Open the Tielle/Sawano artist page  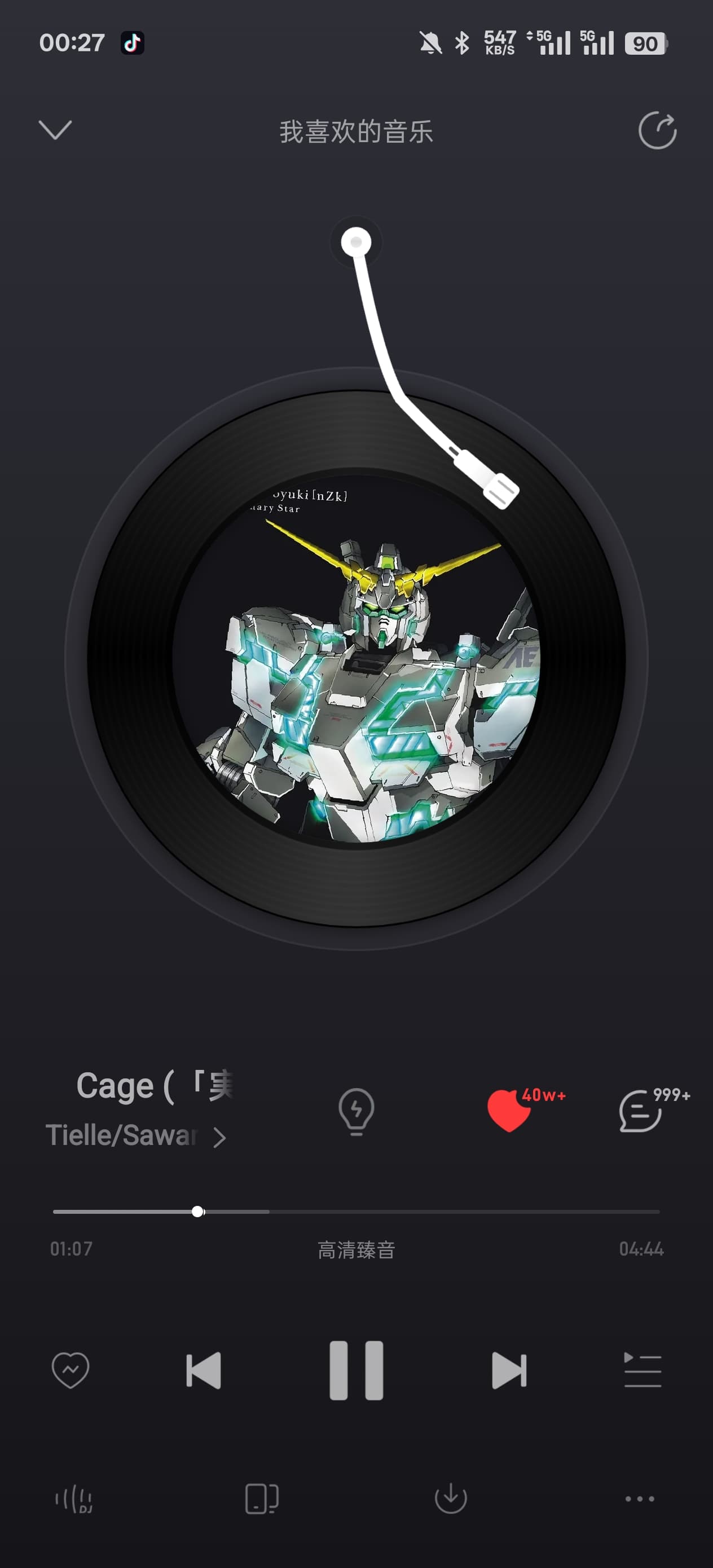click(x=135, y=1136)
